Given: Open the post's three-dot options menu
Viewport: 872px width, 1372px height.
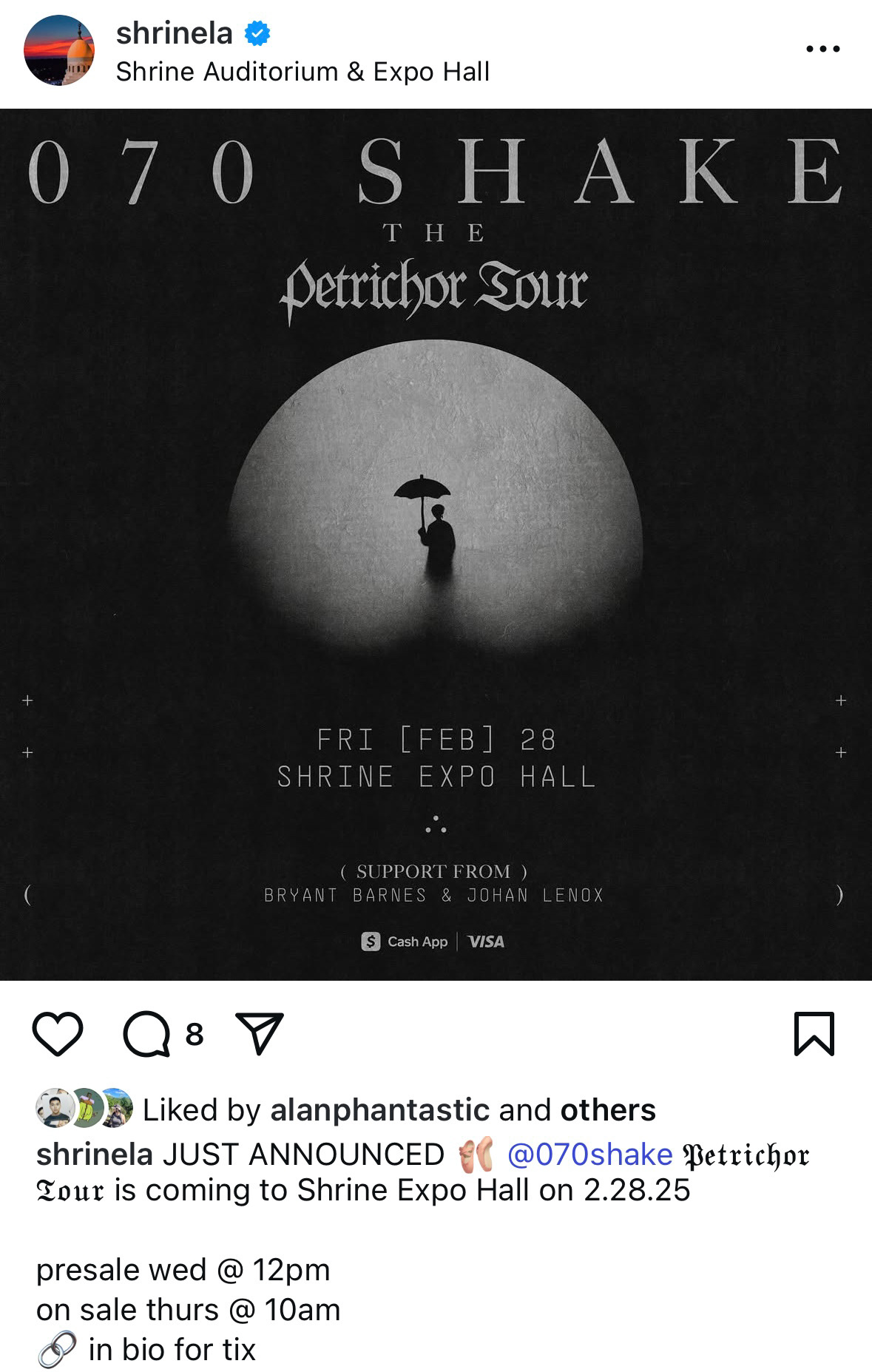Looking at the screenshot, I should [822, 50].
